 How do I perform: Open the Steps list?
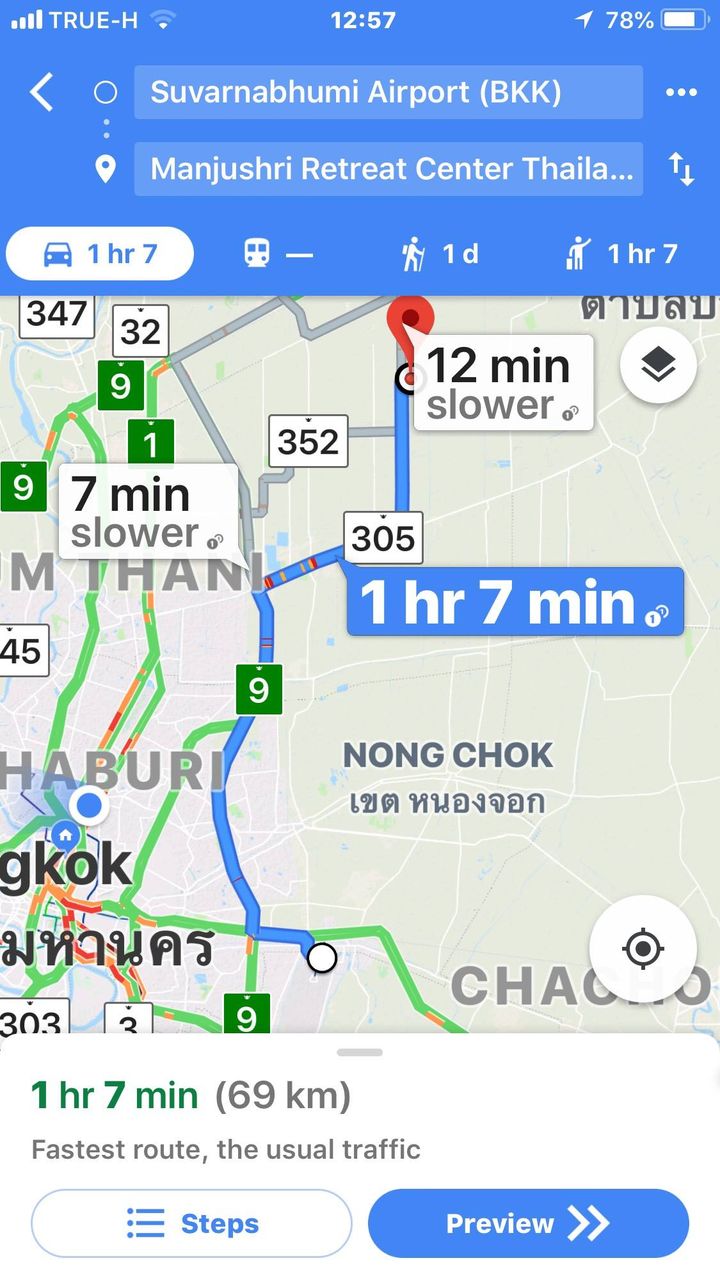point(192,1223)
